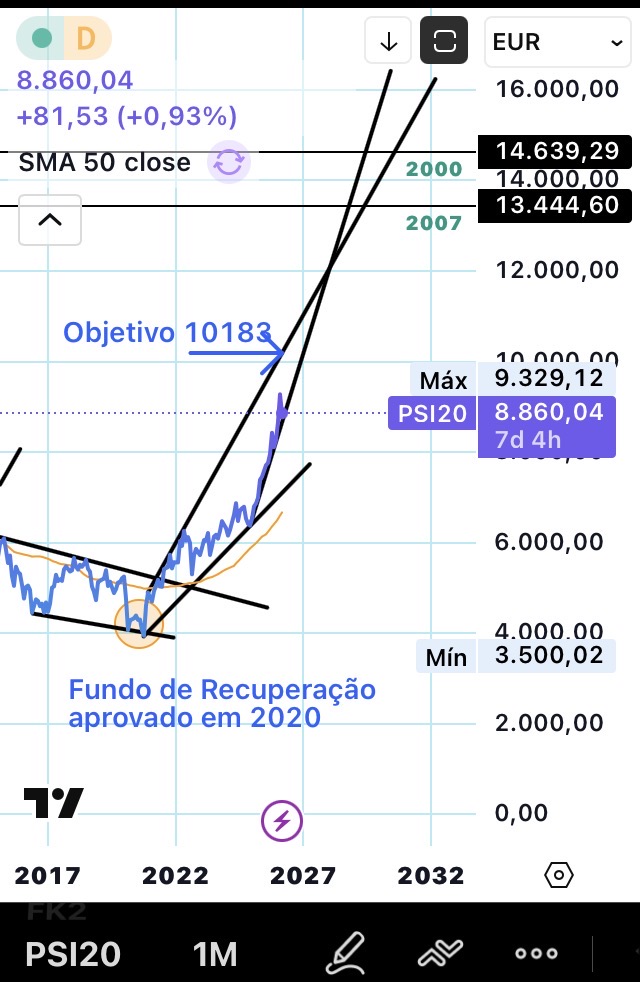This screenshot has width=640, height=982.
Task: Open the EUR currency dropdown
Action: [x=556, y=42]
